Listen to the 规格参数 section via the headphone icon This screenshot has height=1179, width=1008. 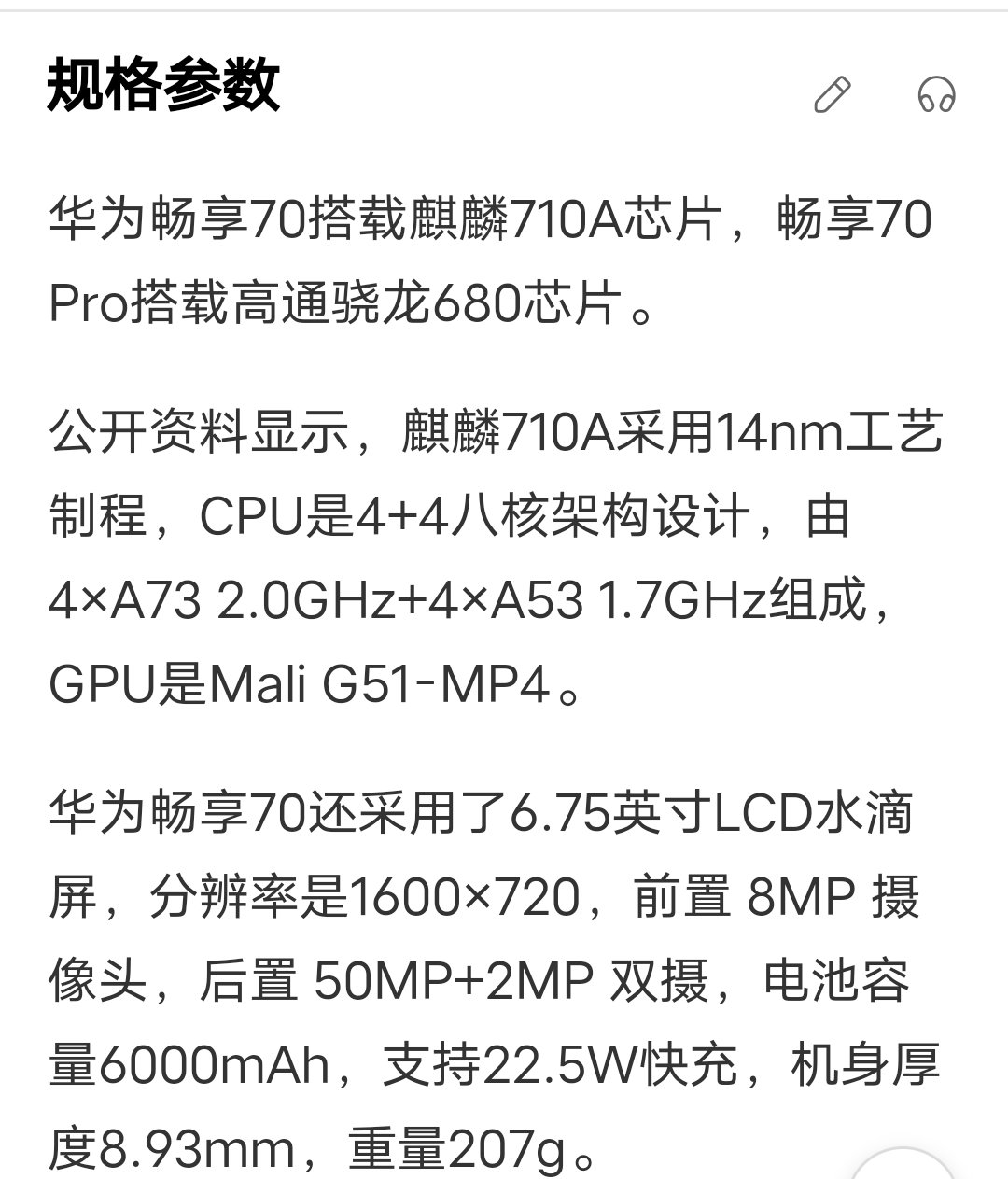pos(936,94)
